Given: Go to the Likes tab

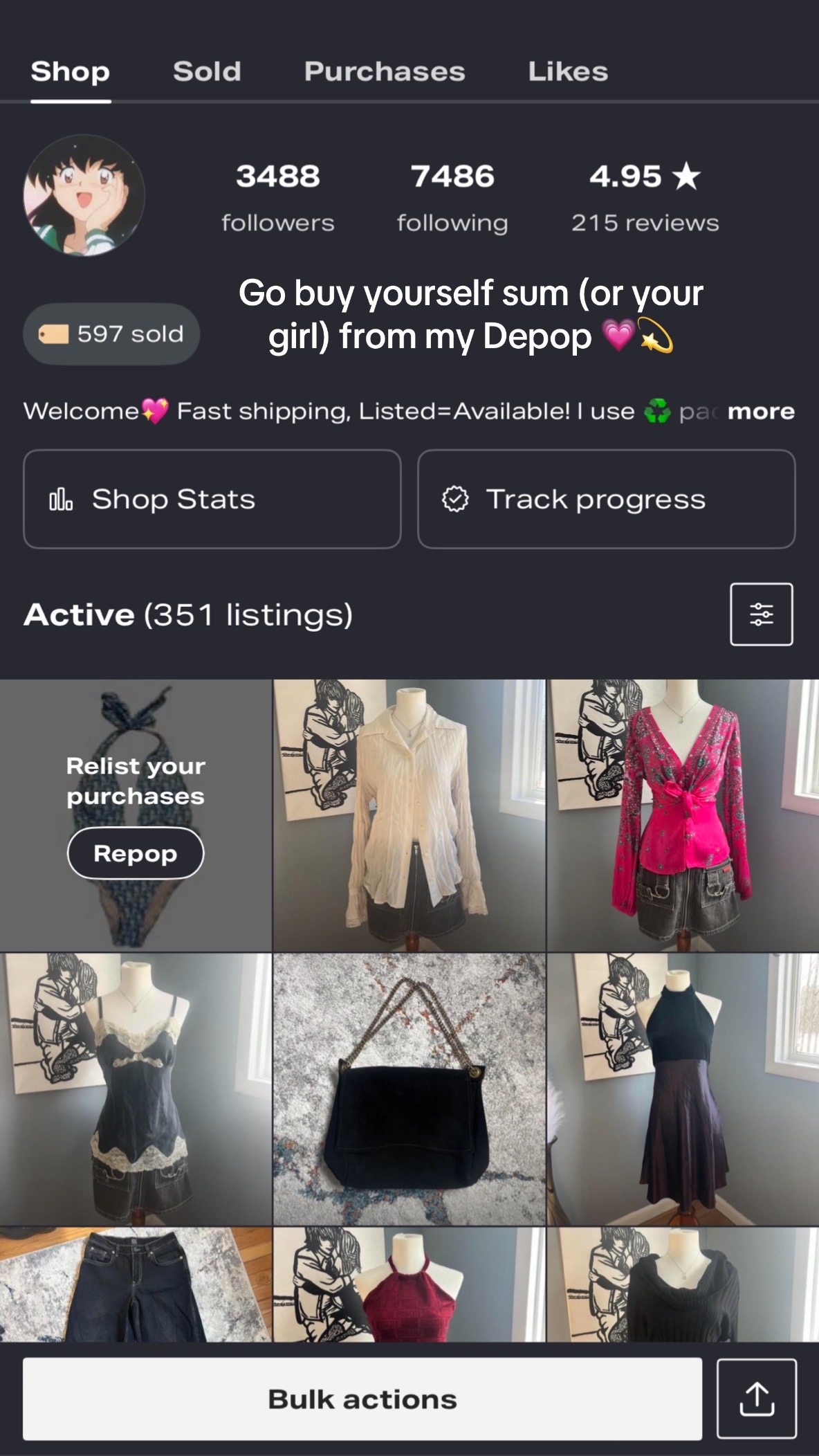Looking at the screenshot, I should pyautogui.click(x=568, y=71).
